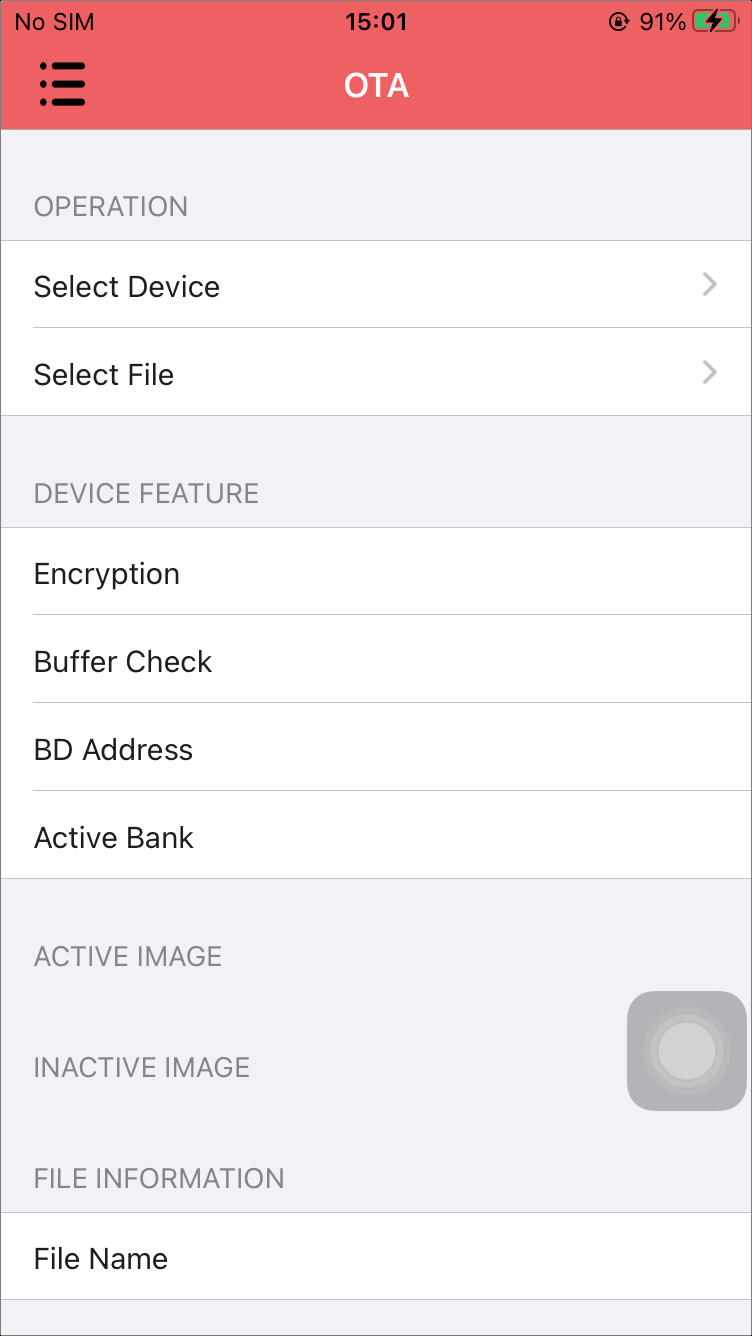Open the Select File row
752x1336 pixels.
(x=376, y=373)
